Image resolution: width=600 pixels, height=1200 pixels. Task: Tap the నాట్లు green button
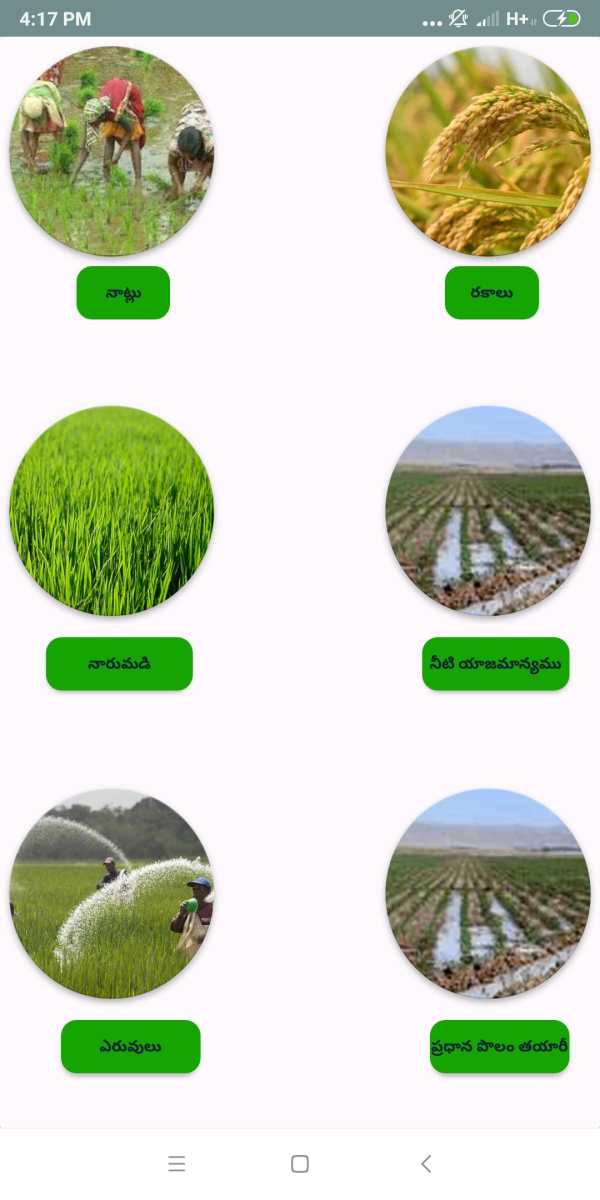123,293
